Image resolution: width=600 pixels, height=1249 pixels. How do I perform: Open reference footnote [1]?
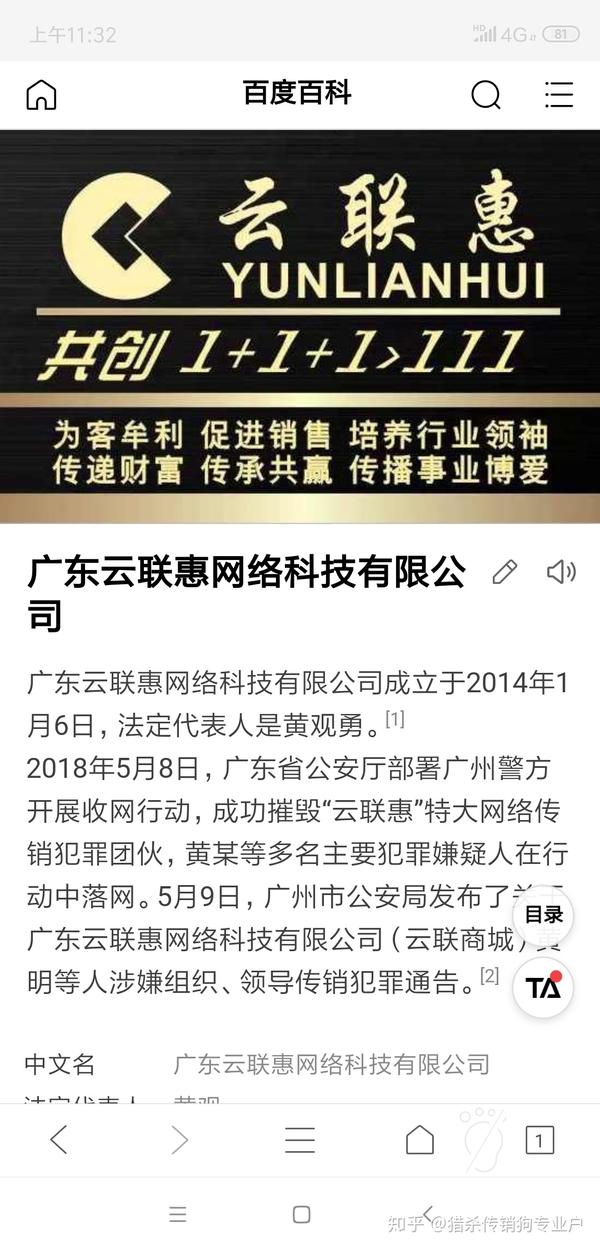[x=394, y=719]
